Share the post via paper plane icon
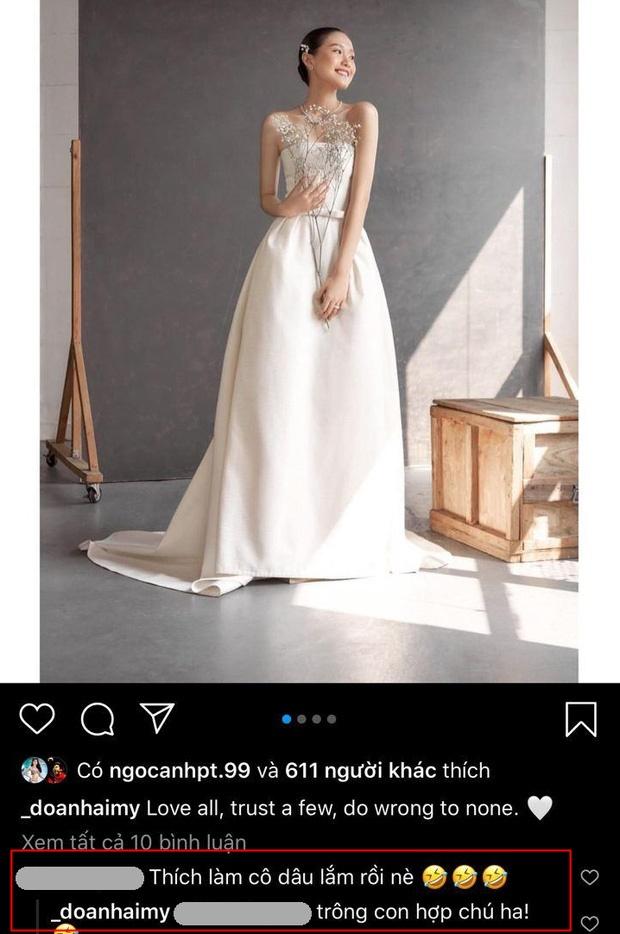This screenshot has height=934, width=620. click(157, 717)
